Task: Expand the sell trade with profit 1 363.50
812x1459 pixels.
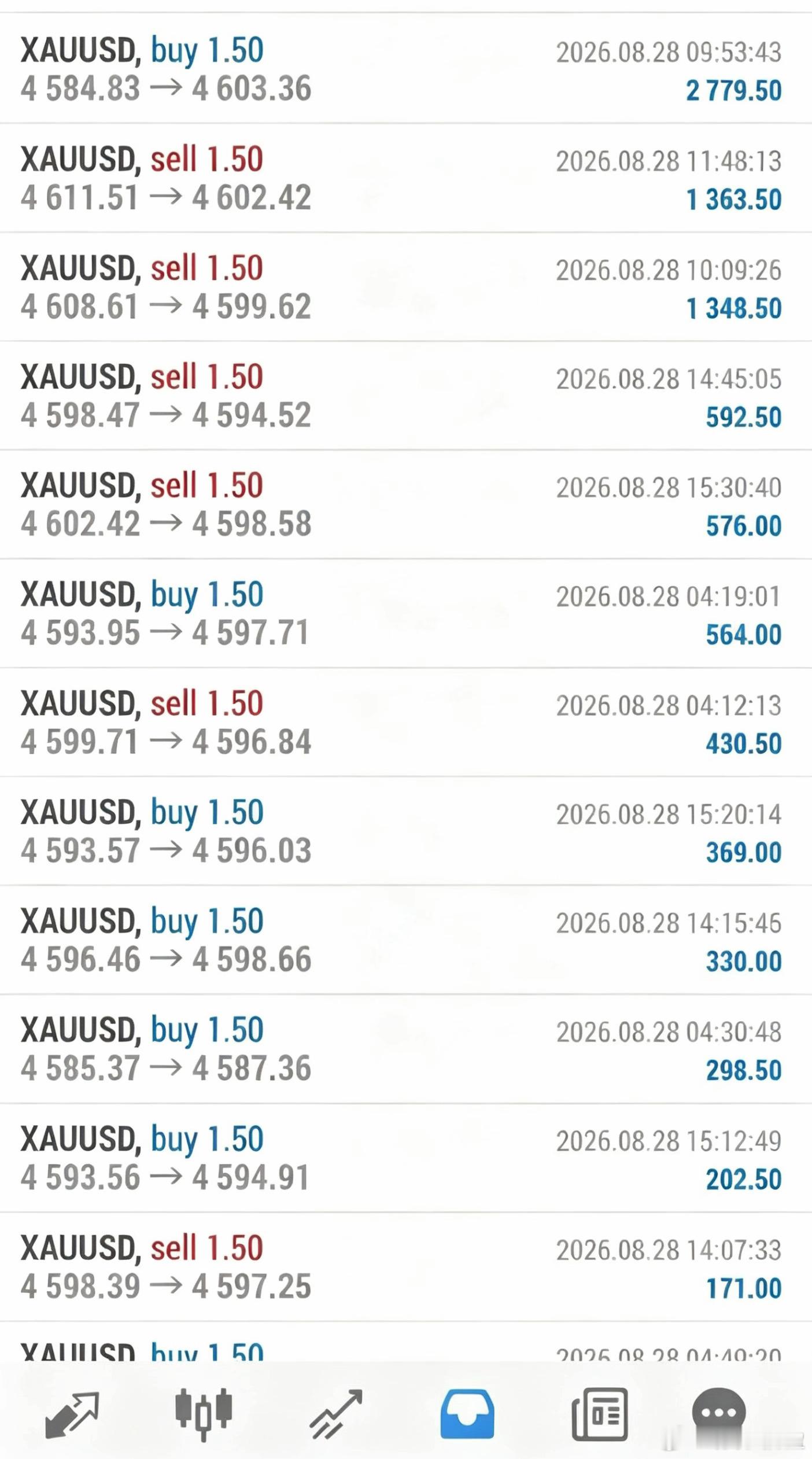Action: pos(406,178)
